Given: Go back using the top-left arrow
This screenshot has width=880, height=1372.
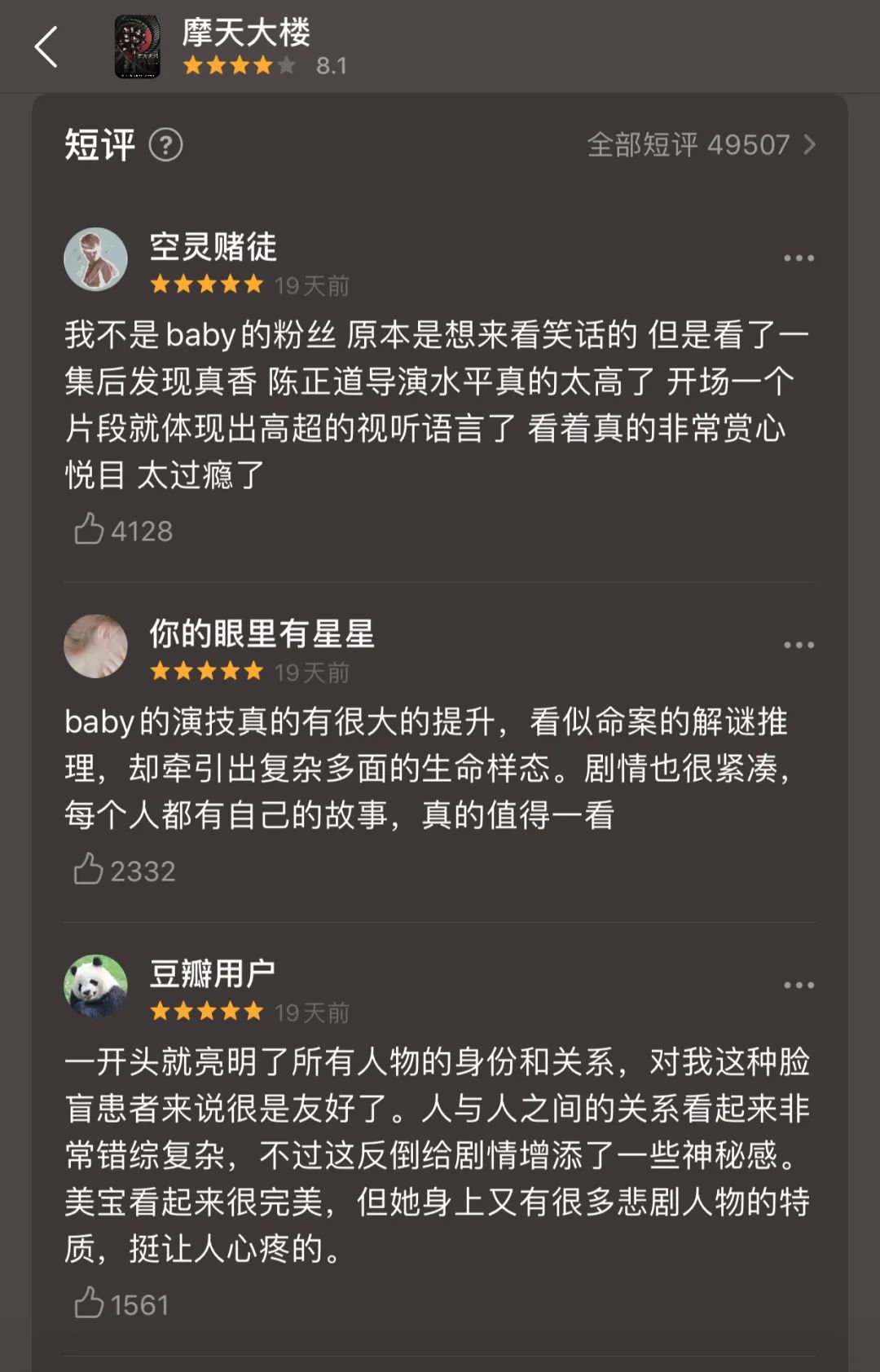Looking at the screenshot, I should click(46, 46).
